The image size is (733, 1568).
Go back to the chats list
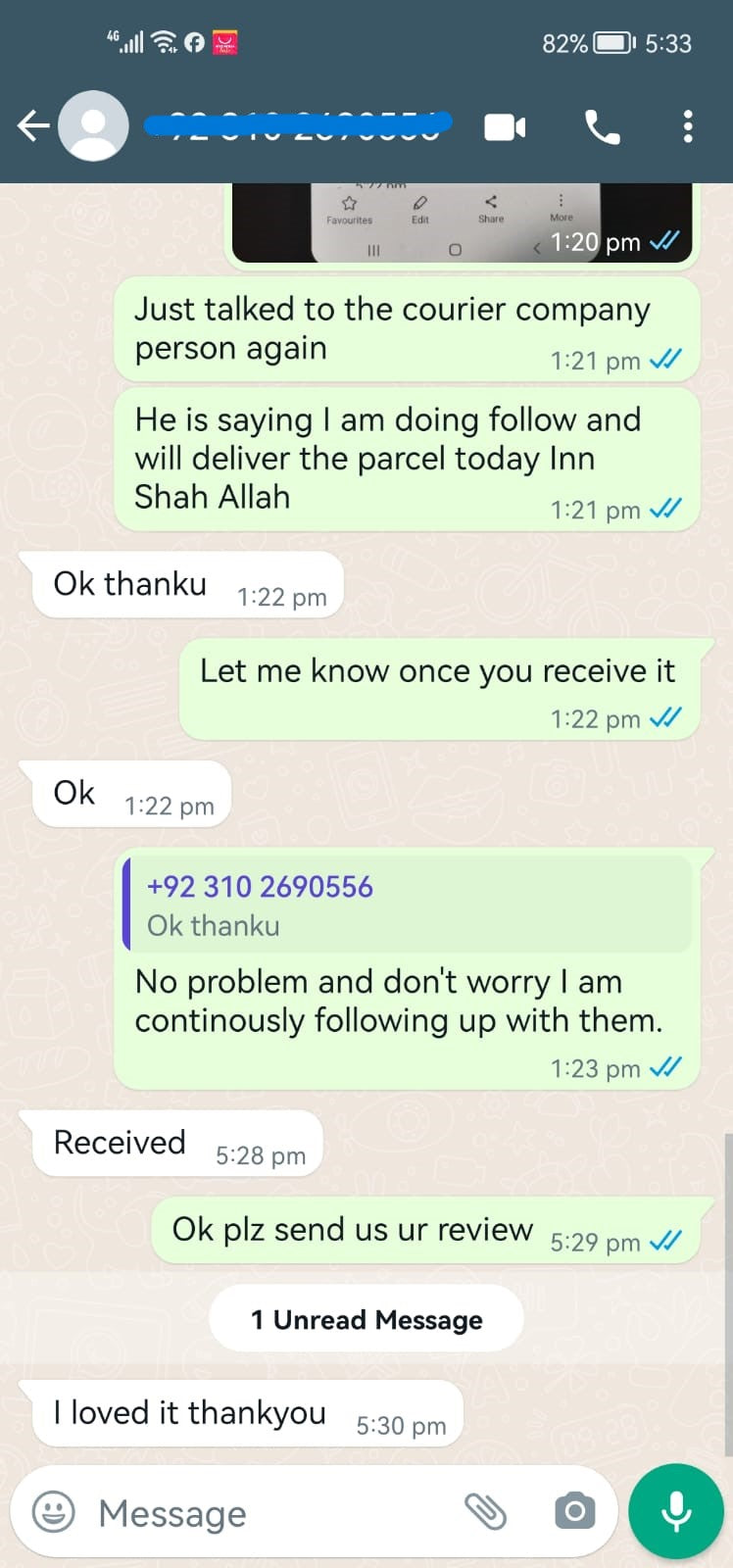pyautogui.click(x=33, y=125)
